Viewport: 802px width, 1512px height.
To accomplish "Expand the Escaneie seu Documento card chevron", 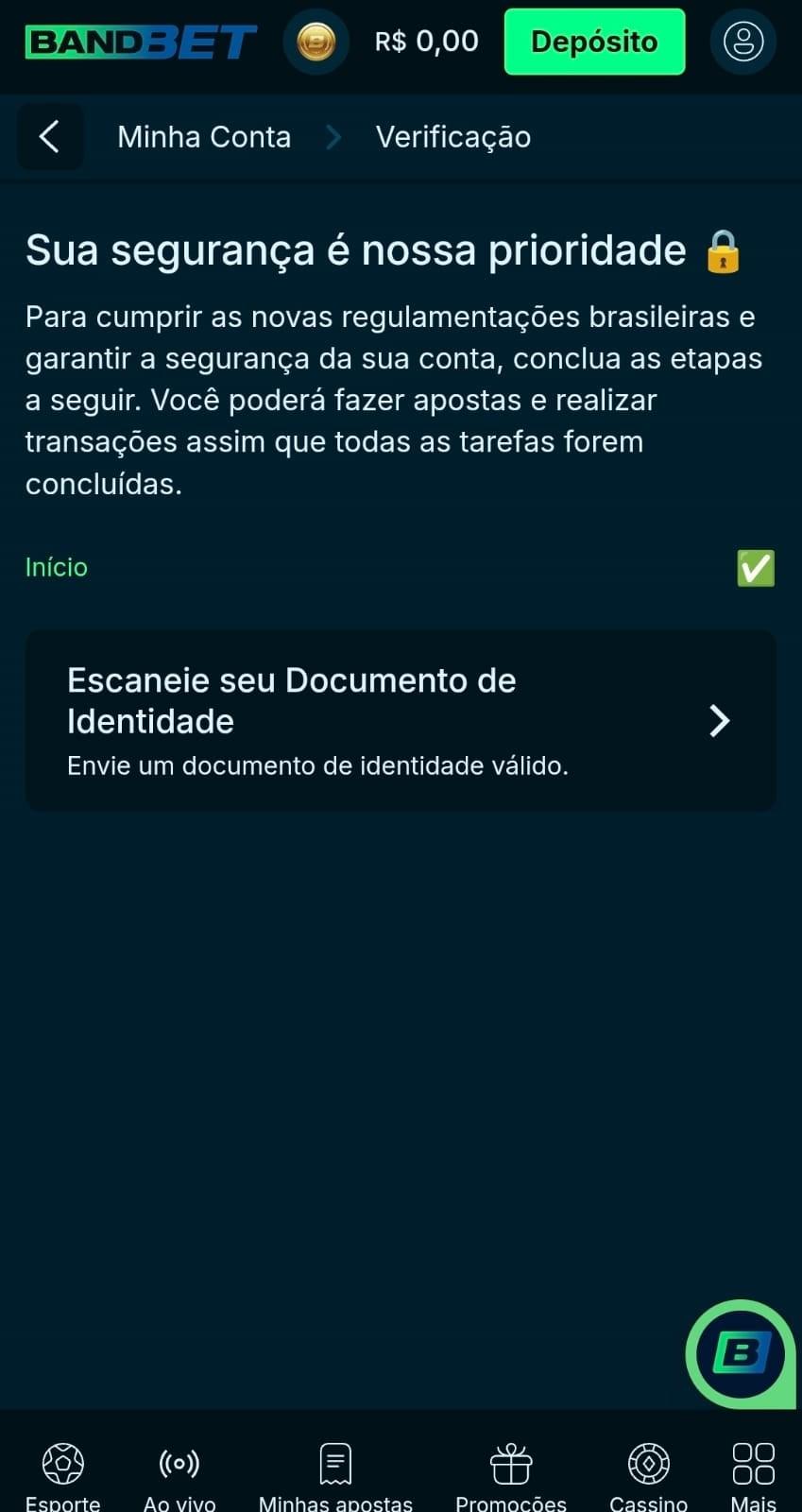I will (719, 721).
